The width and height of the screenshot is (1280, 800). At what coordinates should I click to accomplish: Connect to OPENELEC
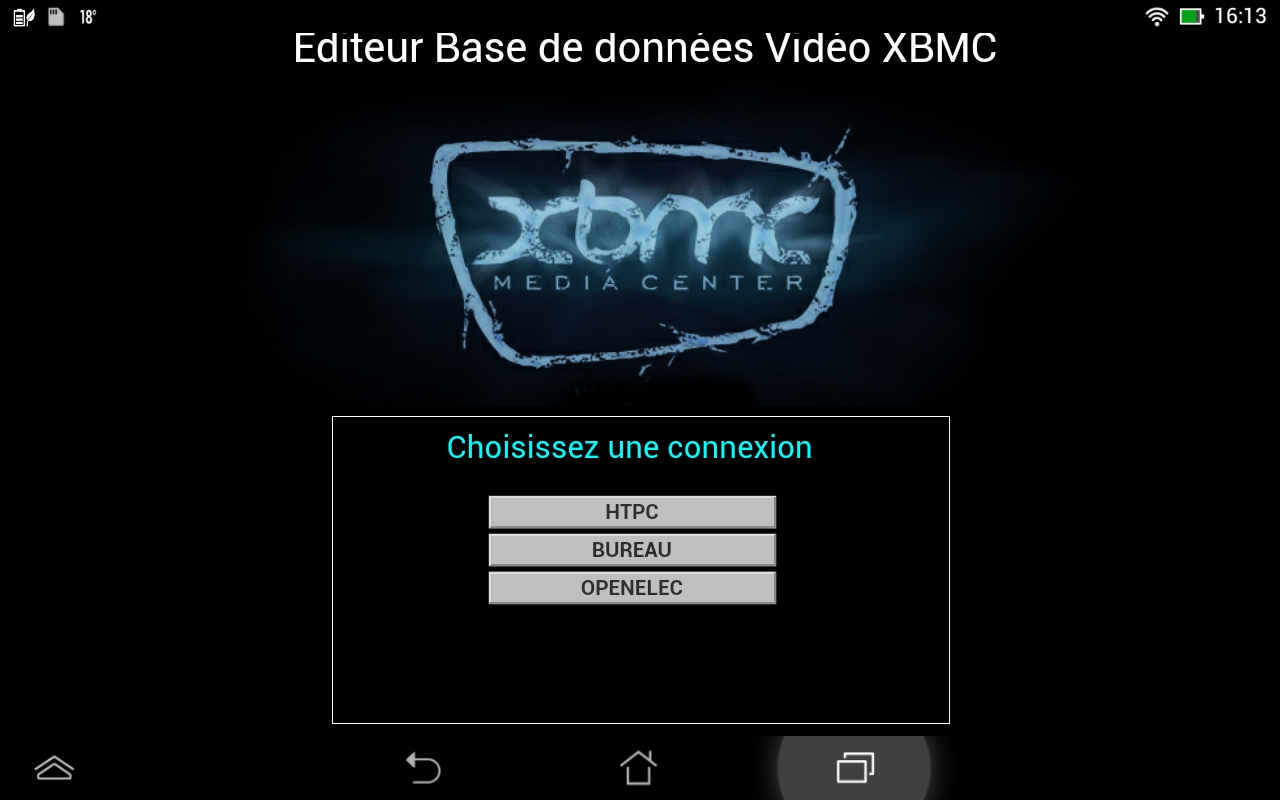pos(632,588)
